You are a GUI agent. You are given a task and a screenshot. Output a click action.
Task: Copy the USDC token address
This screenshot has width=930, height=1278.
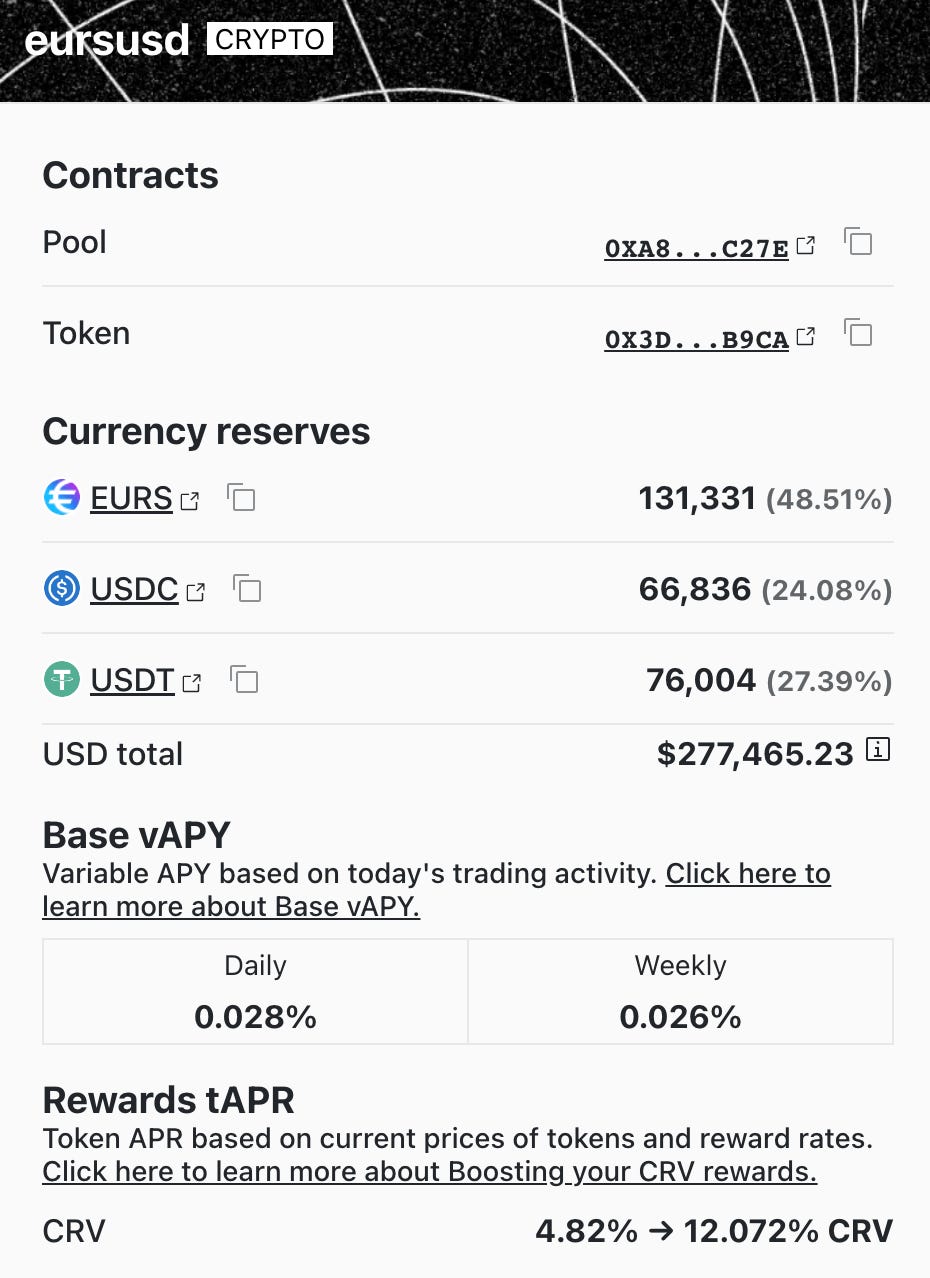tap(246, 589)
